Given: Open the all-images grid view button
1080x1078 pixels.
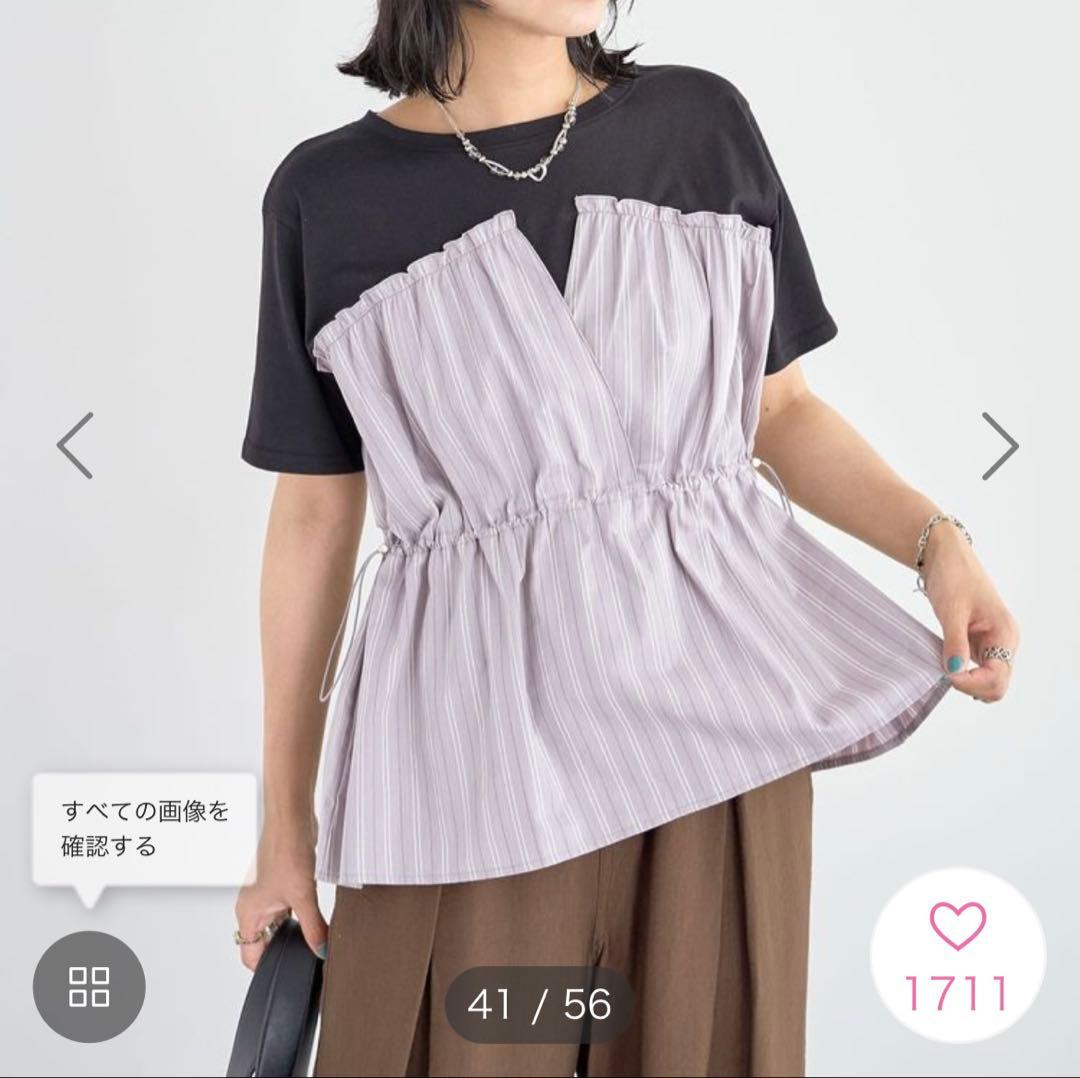Looking at the screenshot, I should [x=89, y=986].
